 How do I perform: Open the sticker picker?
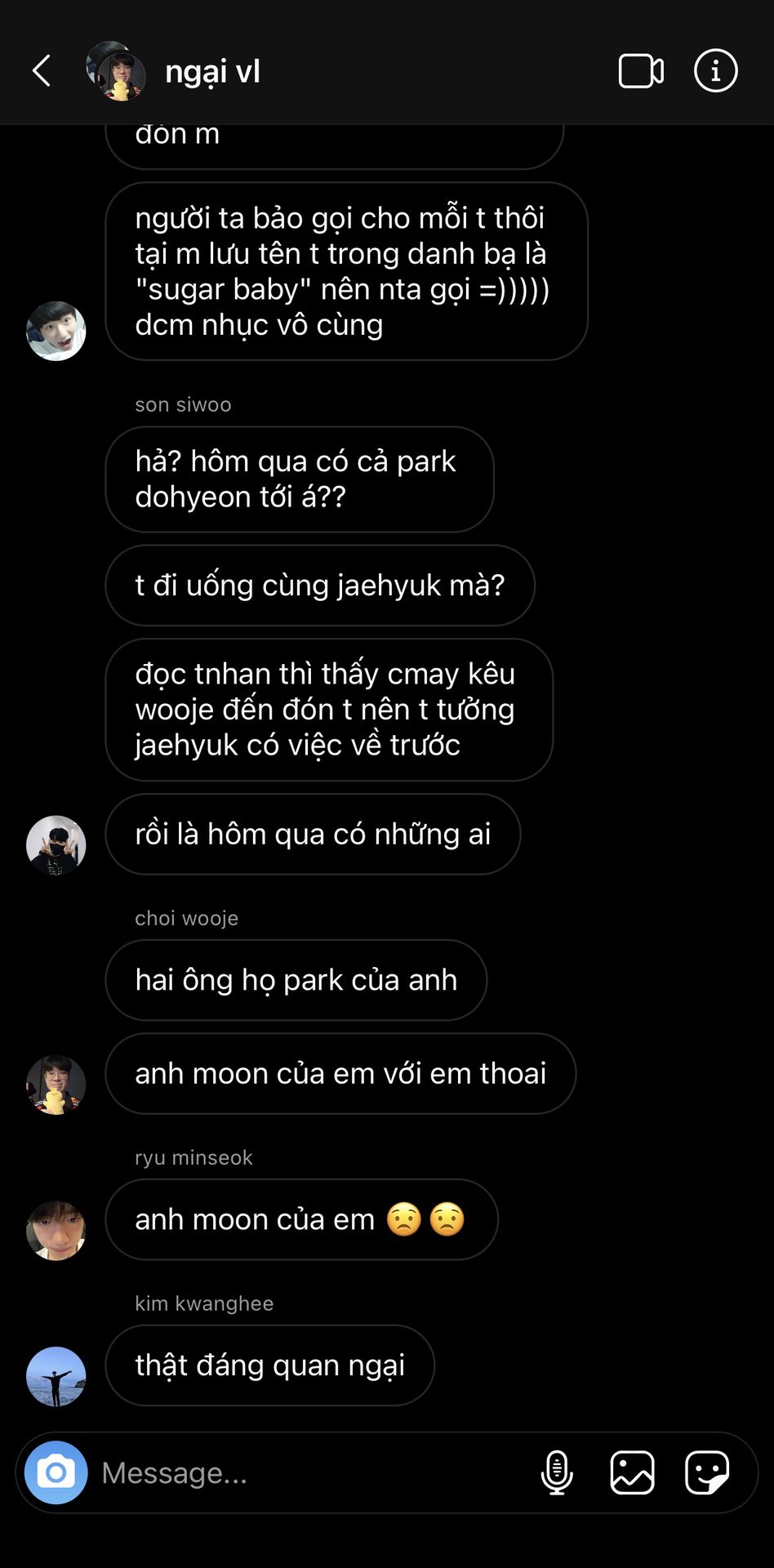pos(707,1472)
